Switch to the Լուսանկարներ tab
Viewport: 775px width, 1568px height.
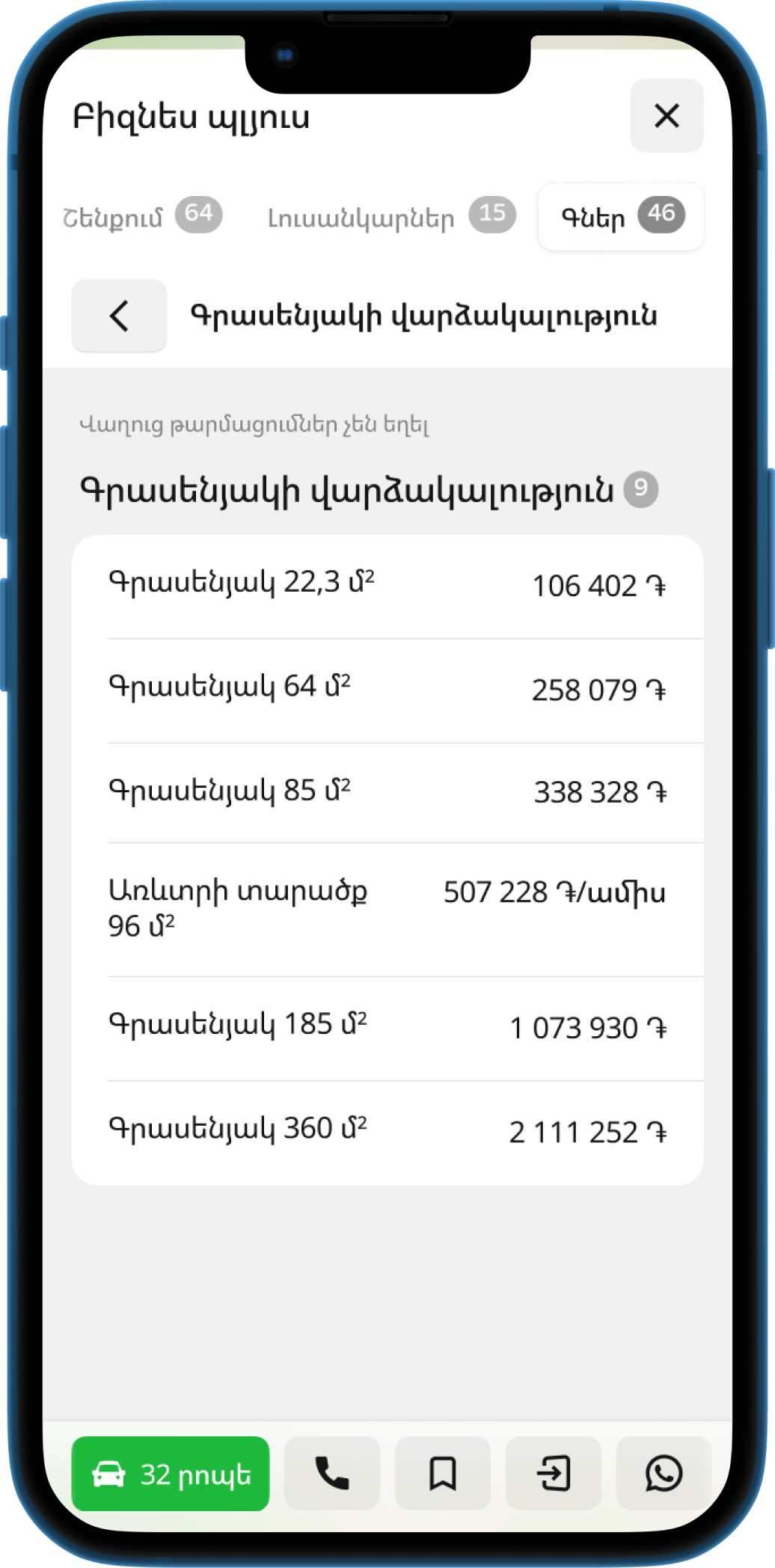click(x=390, y=217)
